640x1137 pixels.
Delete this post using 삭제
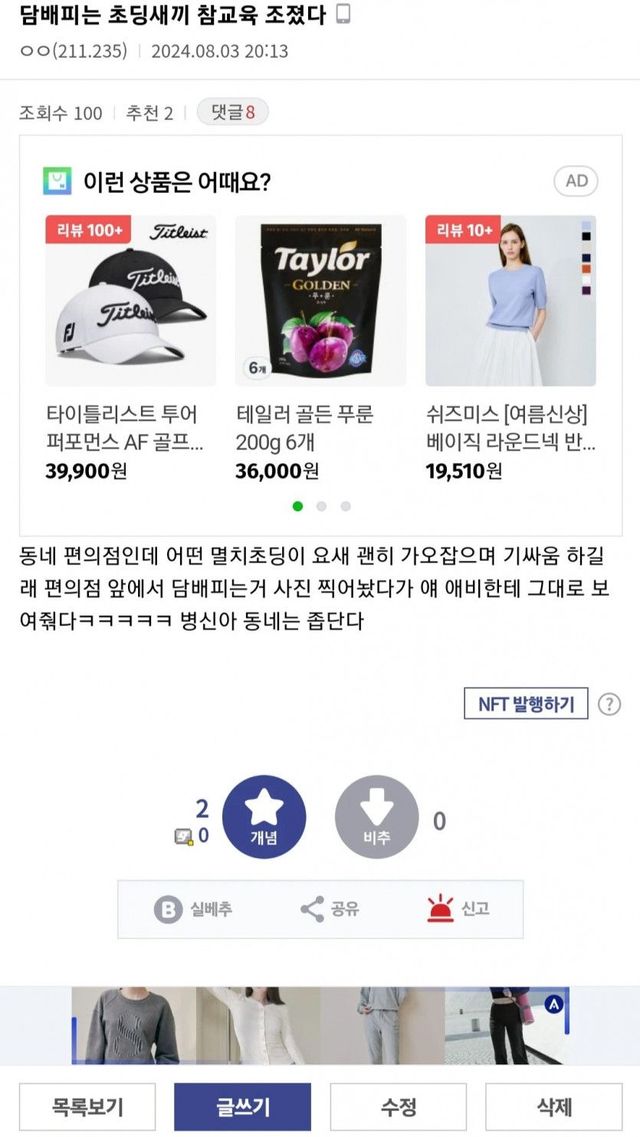[x=553, y=1107]
